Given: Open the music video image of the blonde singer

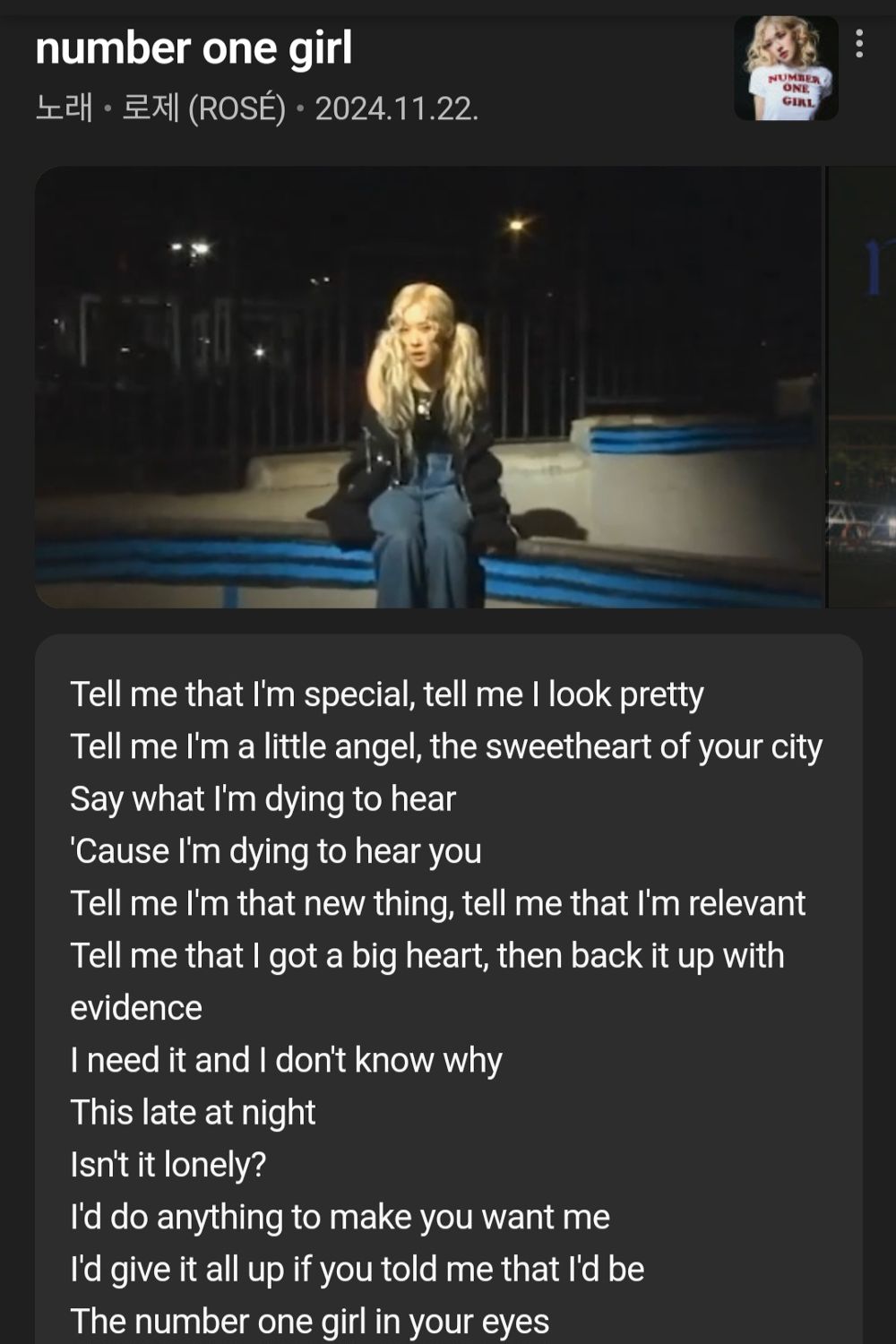Looking at the screenshot, I should (428, 387).
